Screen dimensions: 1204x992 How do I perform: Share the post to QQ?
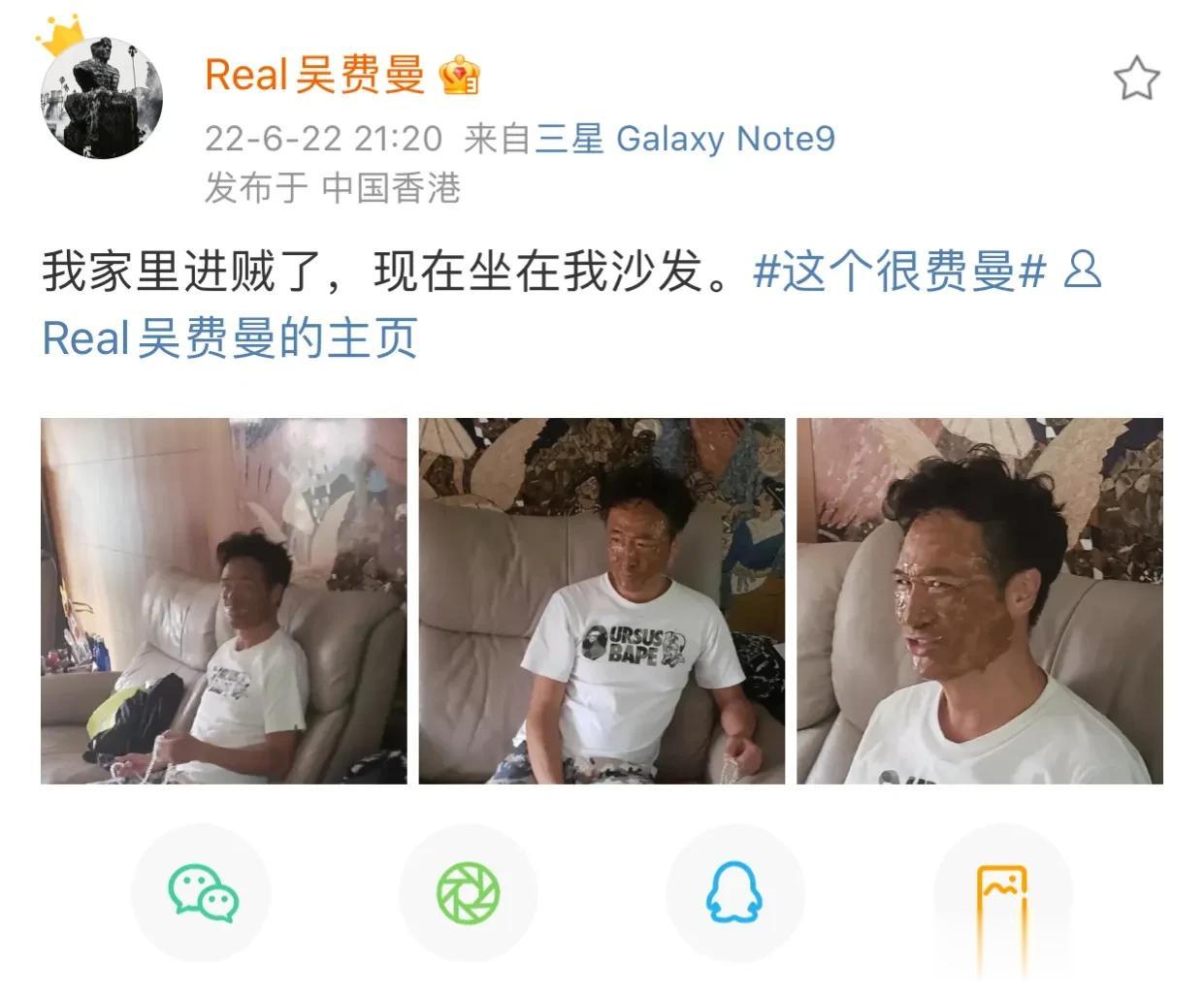tap(734, 893)
